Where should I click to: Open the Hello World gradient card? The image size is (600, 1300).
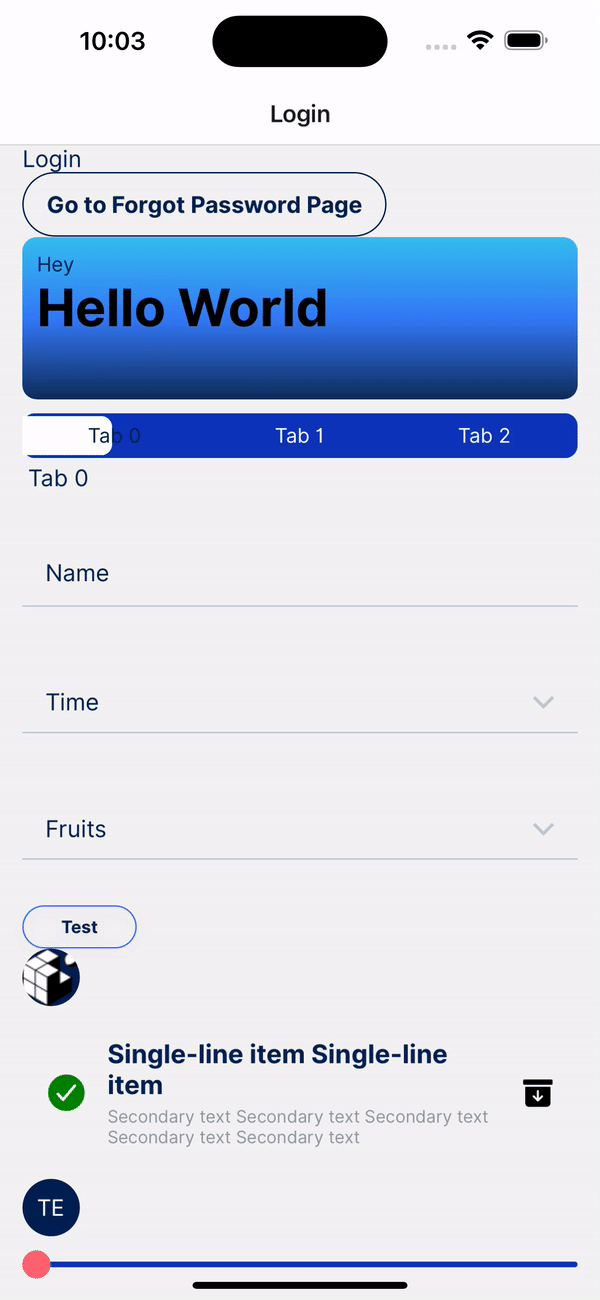[299, 318]
